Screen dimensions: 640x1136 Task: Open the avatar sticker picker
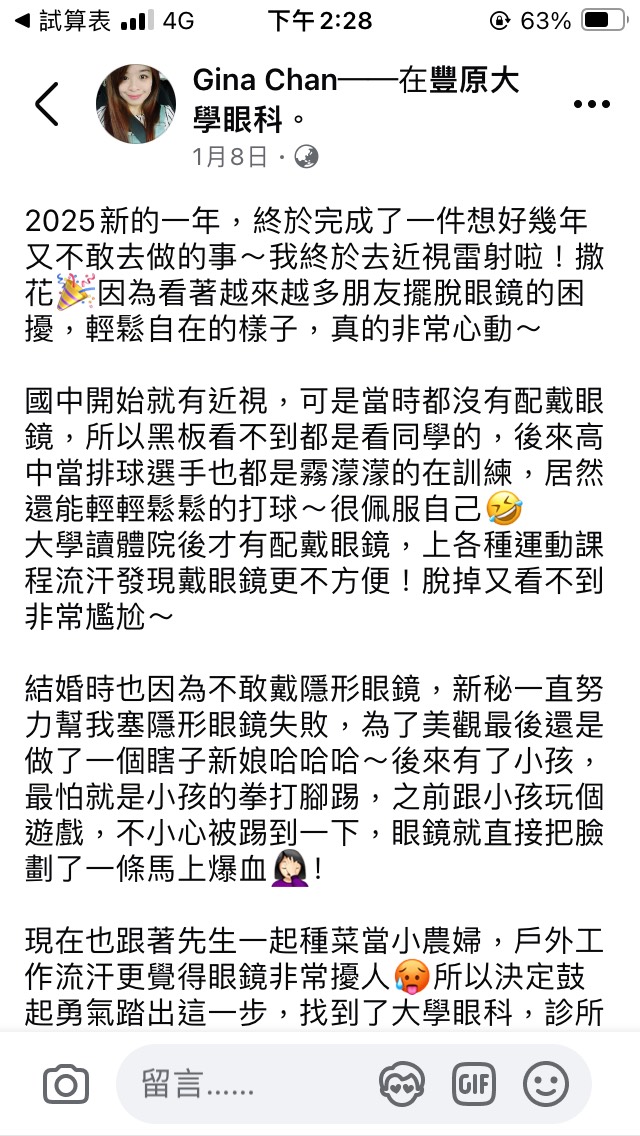coord(403,1084)
